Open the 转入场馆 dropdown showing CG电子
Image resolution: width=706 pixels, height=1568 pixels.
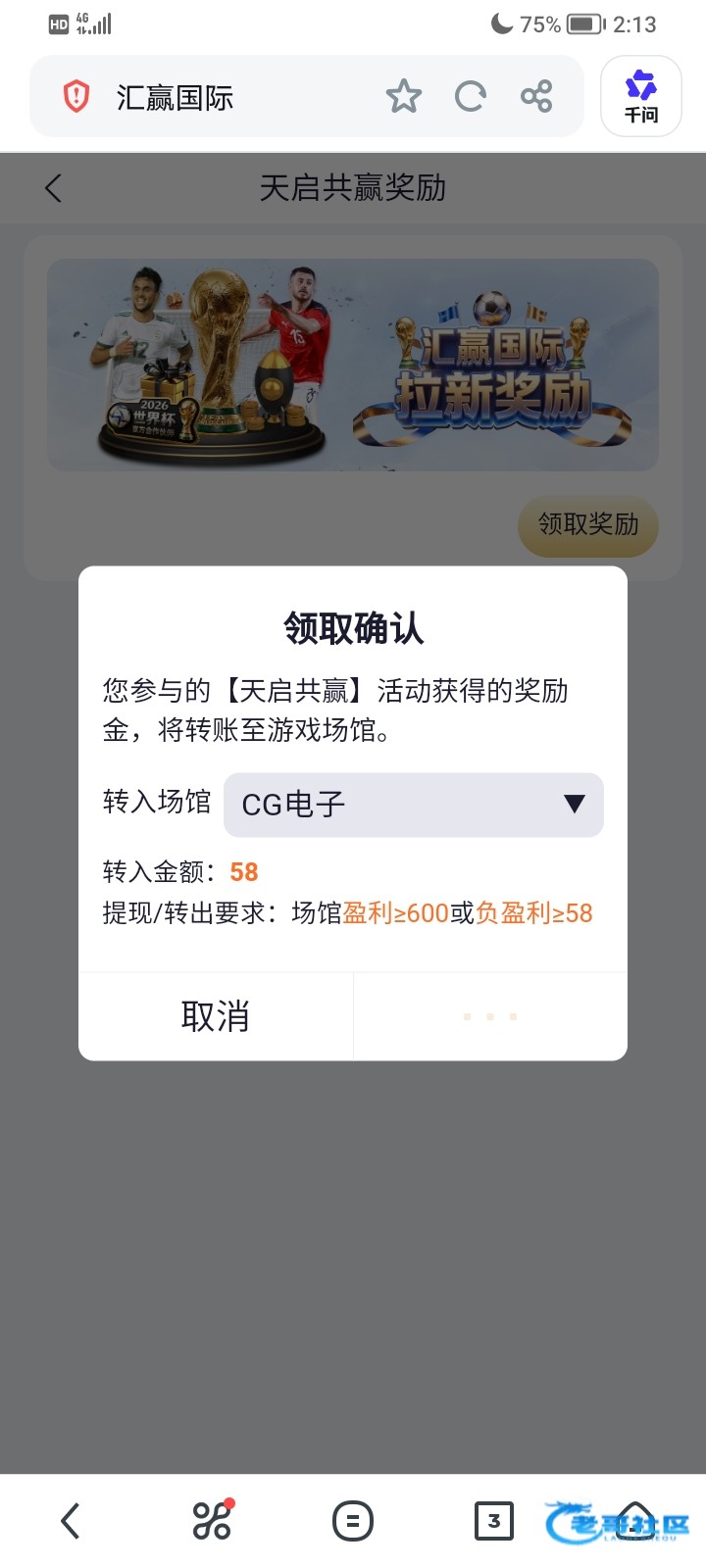click(413, 805)
